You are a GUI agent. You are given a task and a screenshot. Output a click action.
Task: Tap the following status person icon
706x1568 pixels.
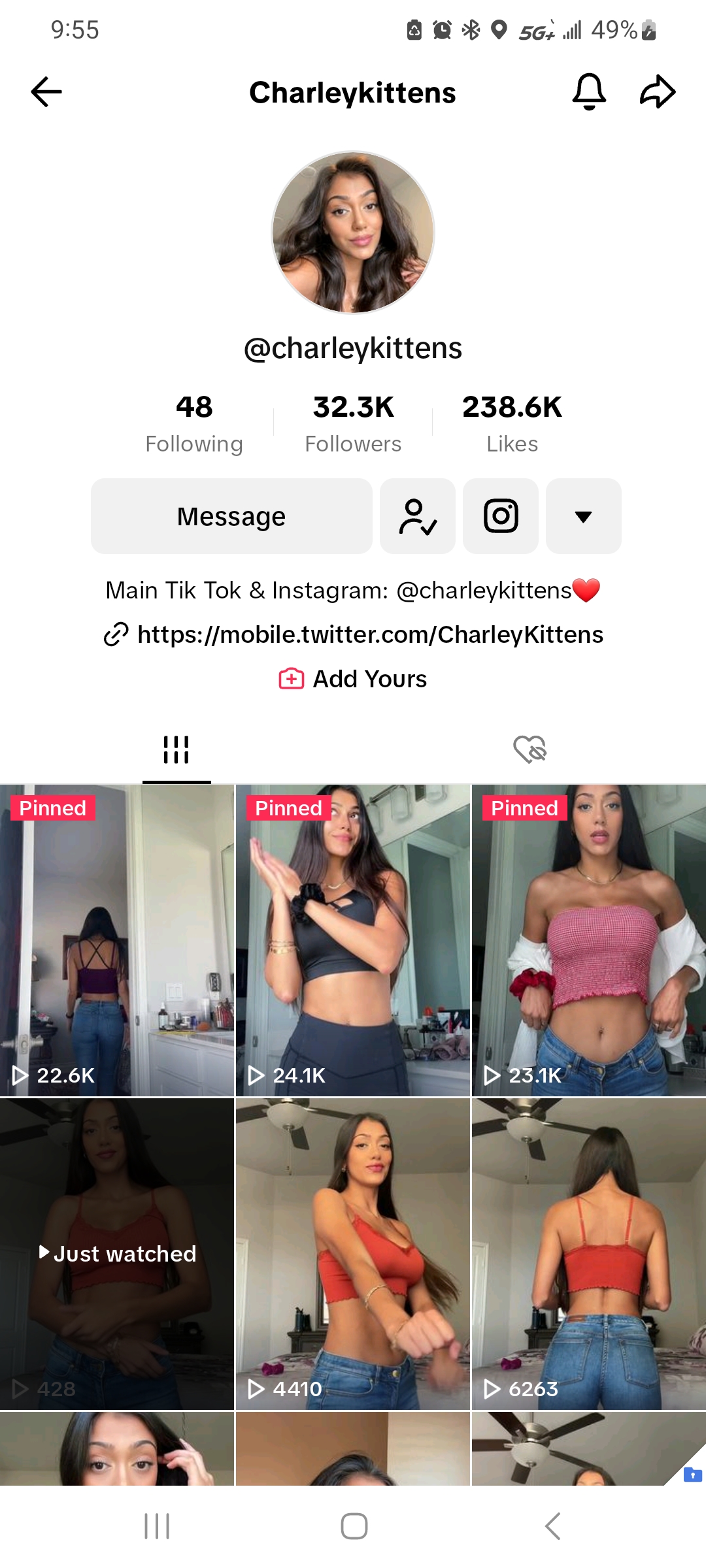point(418,516)
